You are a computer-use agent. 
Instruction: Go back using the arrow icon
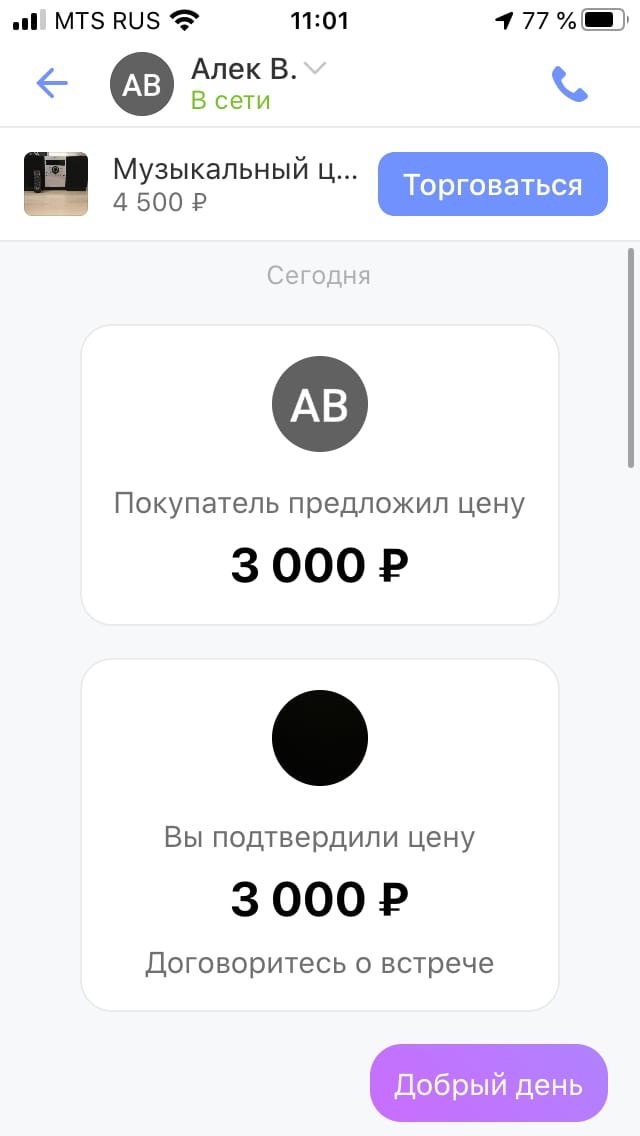[x=52, y=83]
